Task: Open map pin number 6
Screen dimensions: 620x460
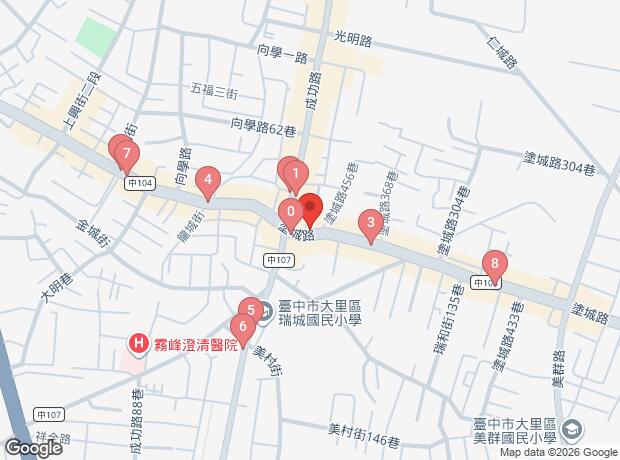Action: pos(242,328)
